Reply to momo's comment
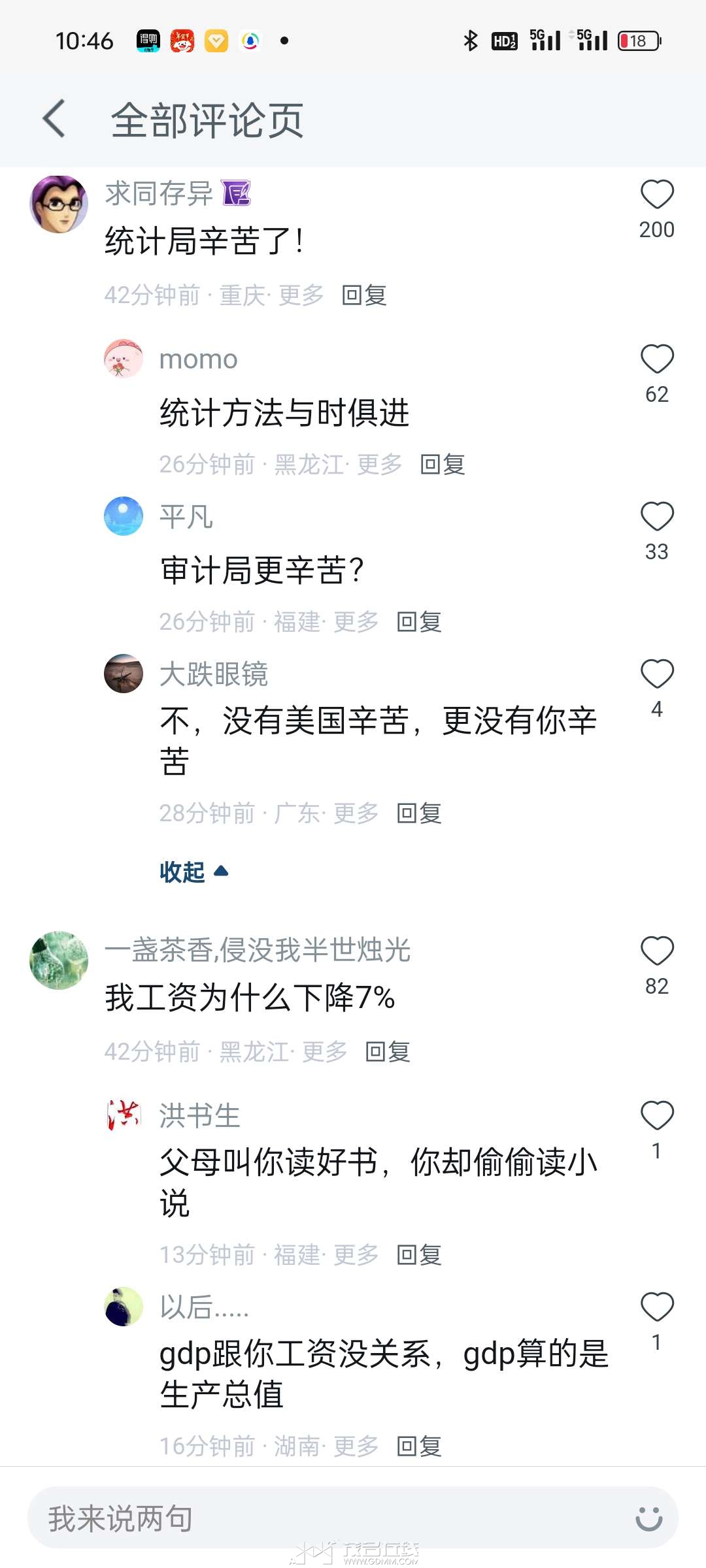The image size is (706, 1568). click(x=443, y=465)
